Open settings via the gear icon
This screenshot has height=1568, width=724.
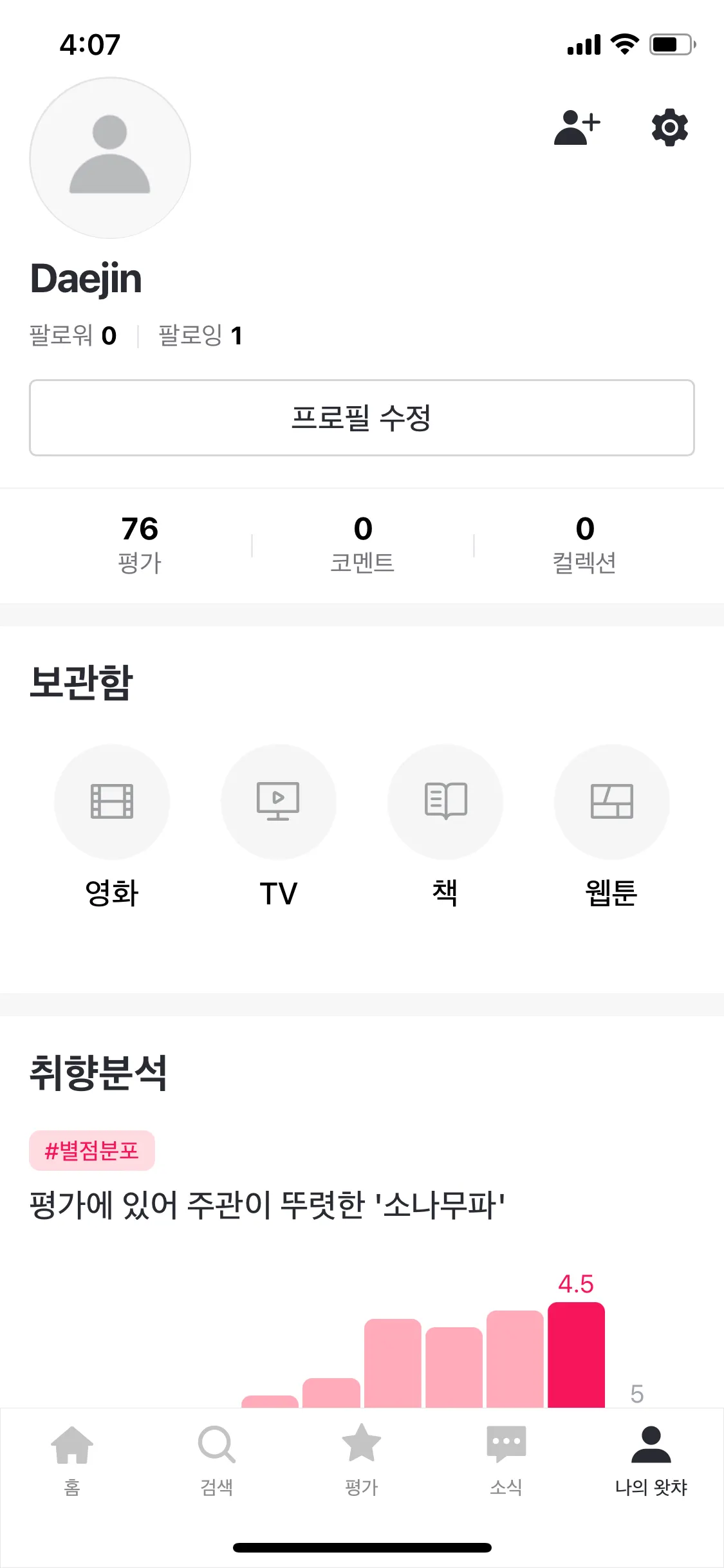[x=669, y=127]
